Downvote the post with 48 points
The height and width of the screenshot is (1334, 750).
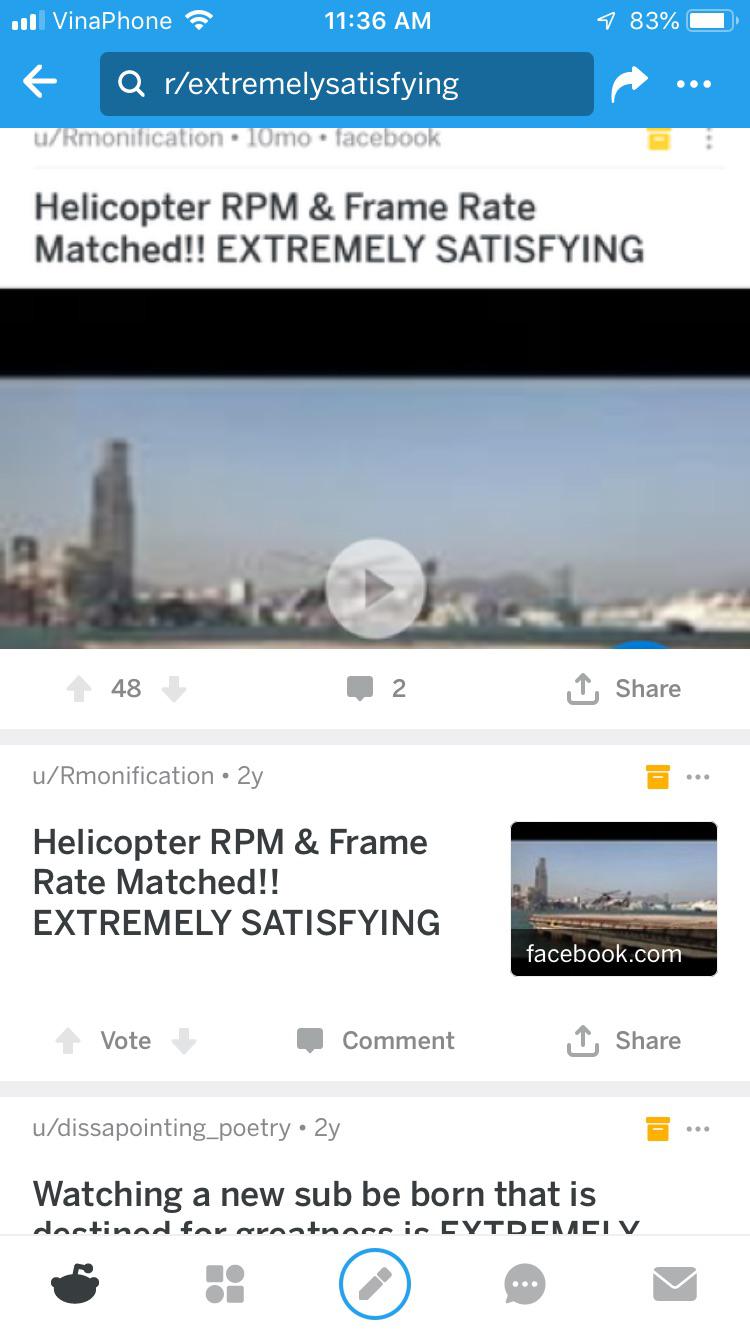(174, 688)
